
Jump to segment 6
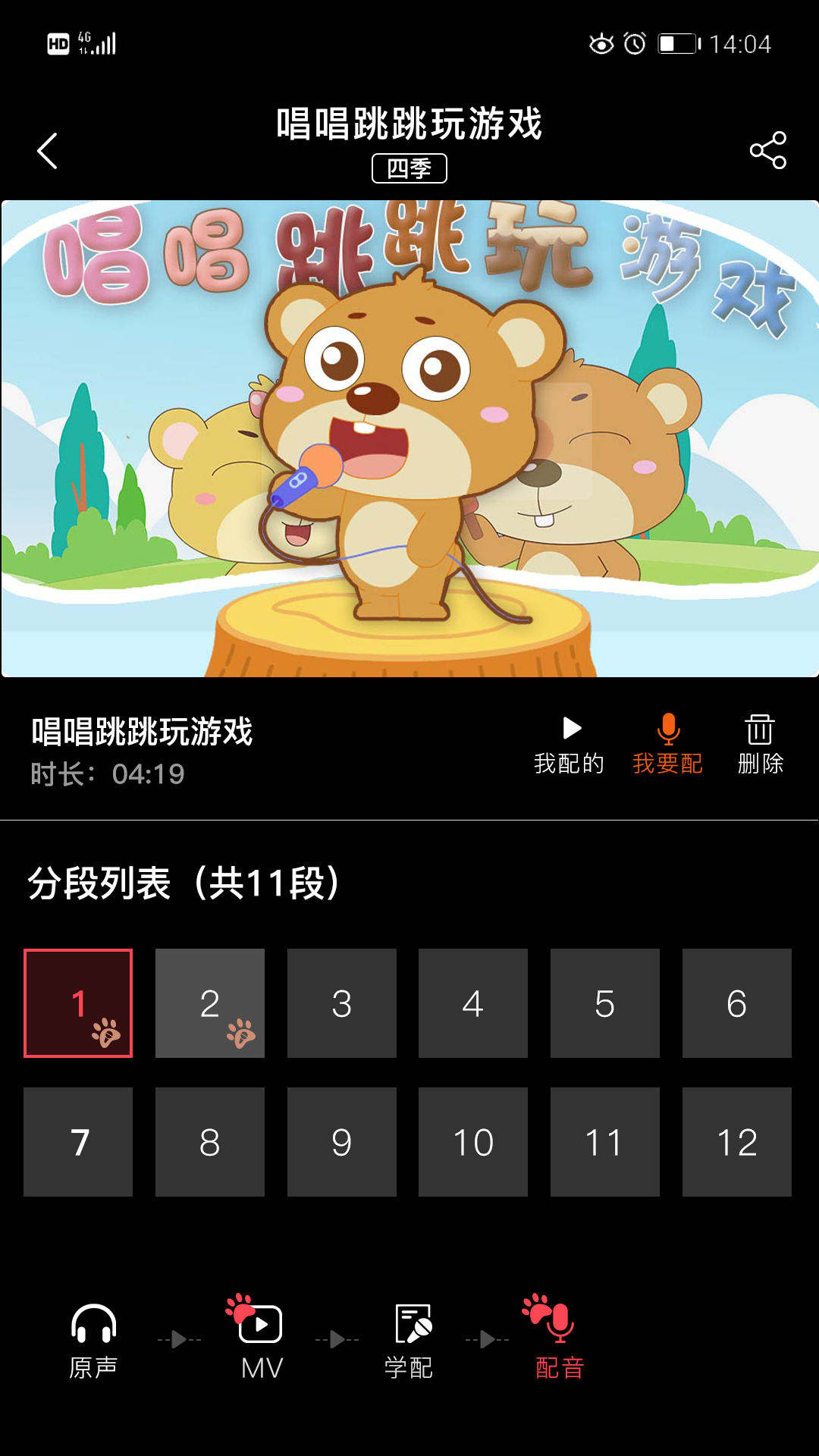point(736,1003)
